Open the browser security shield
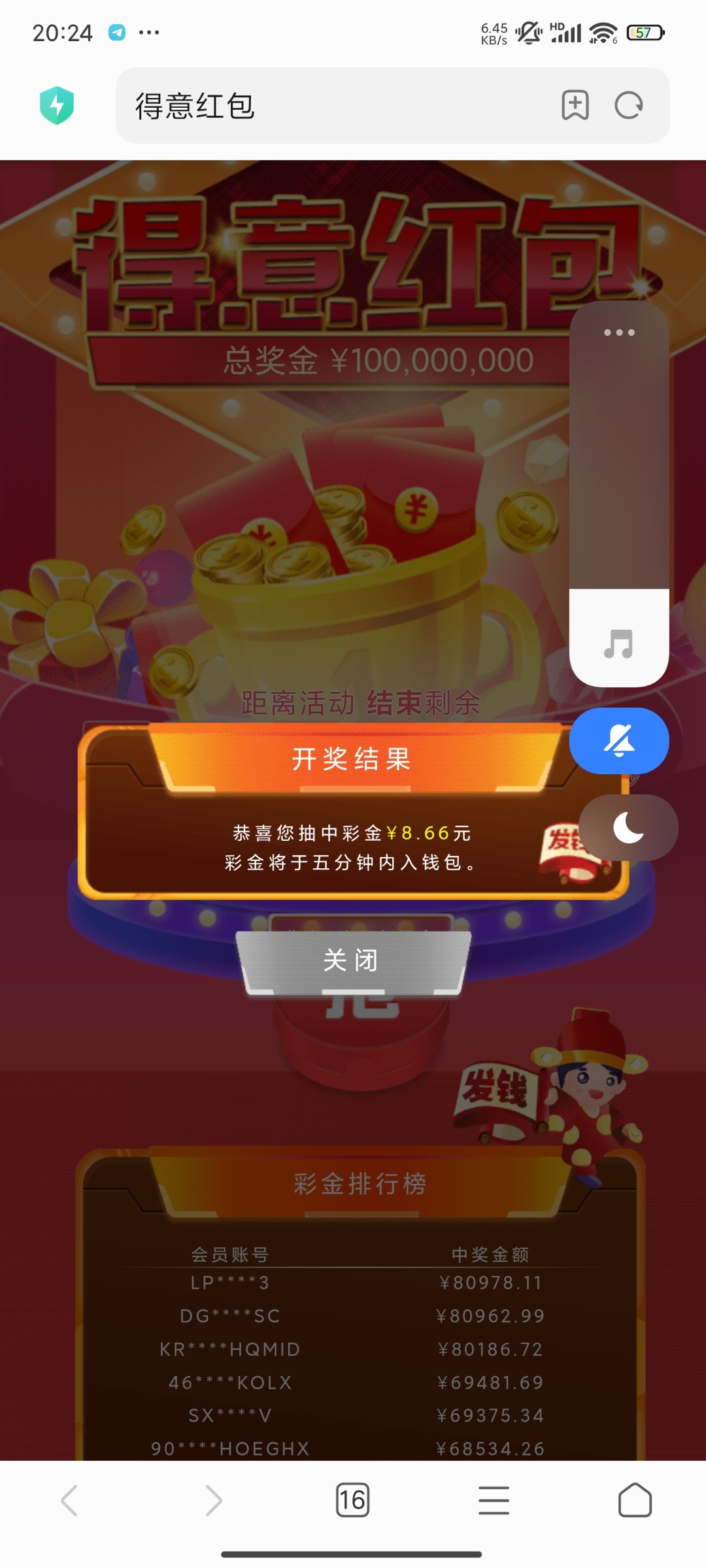This screenshot has width=706, height=1568. [x=57, y=106]
